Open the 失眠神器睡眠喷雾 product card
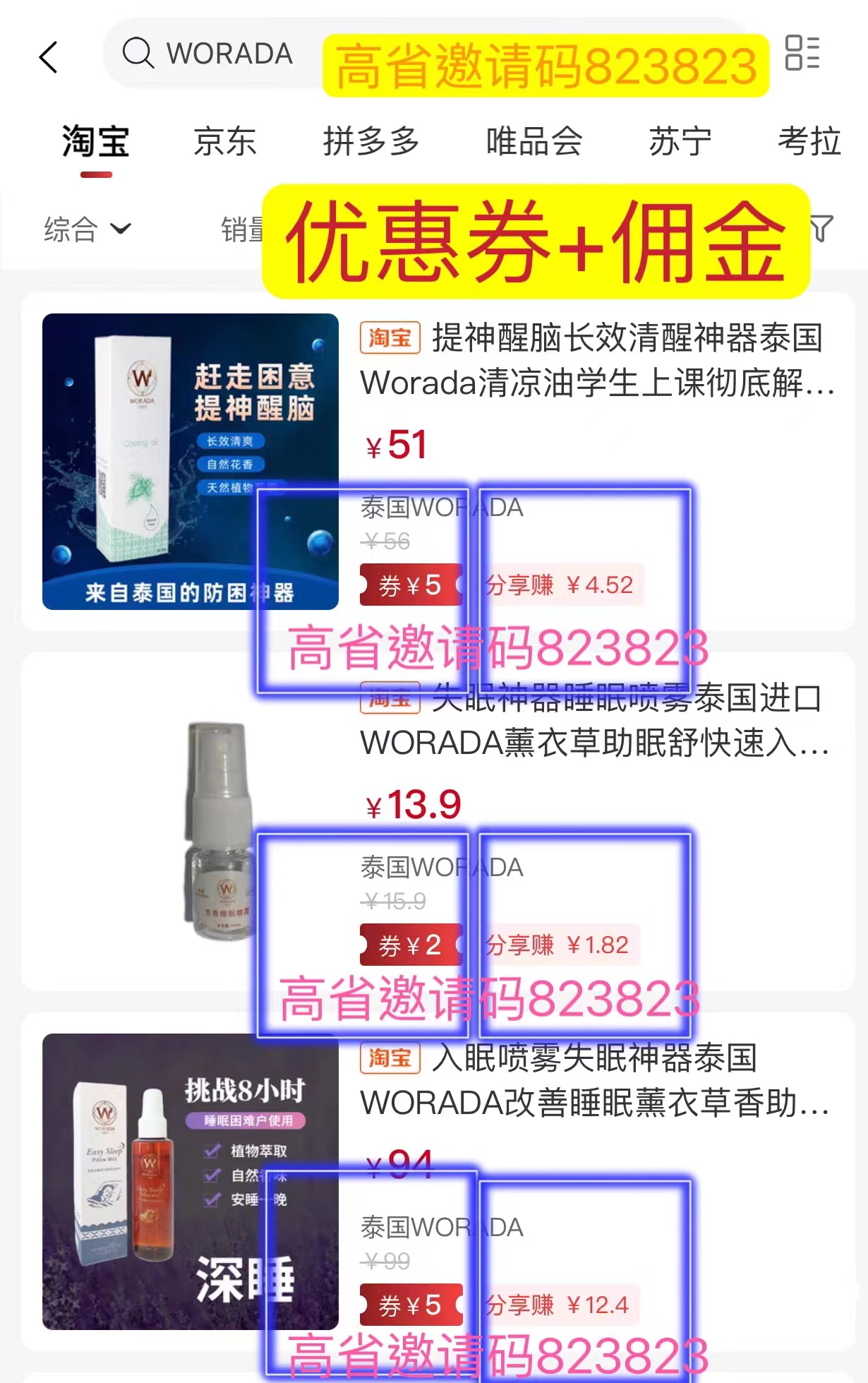Screen dimensions: 868x1383 coord(596,722)
